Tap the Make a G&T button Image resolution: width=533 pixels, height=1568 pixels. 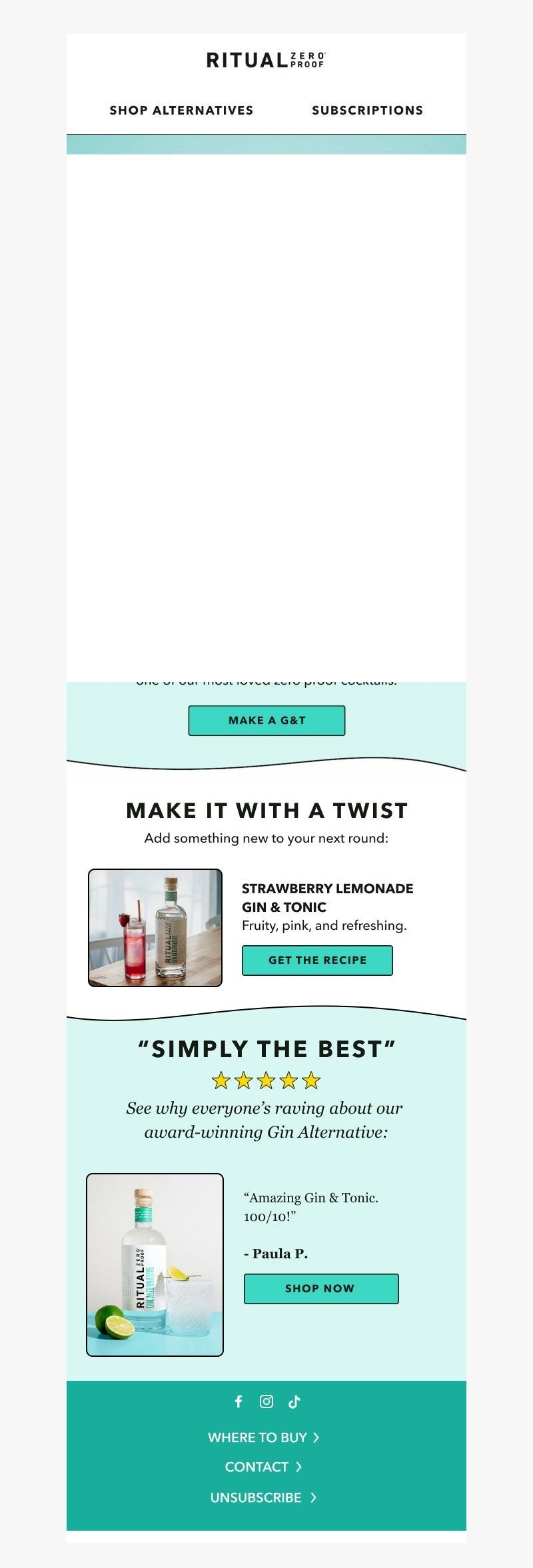tap(266, 721)
